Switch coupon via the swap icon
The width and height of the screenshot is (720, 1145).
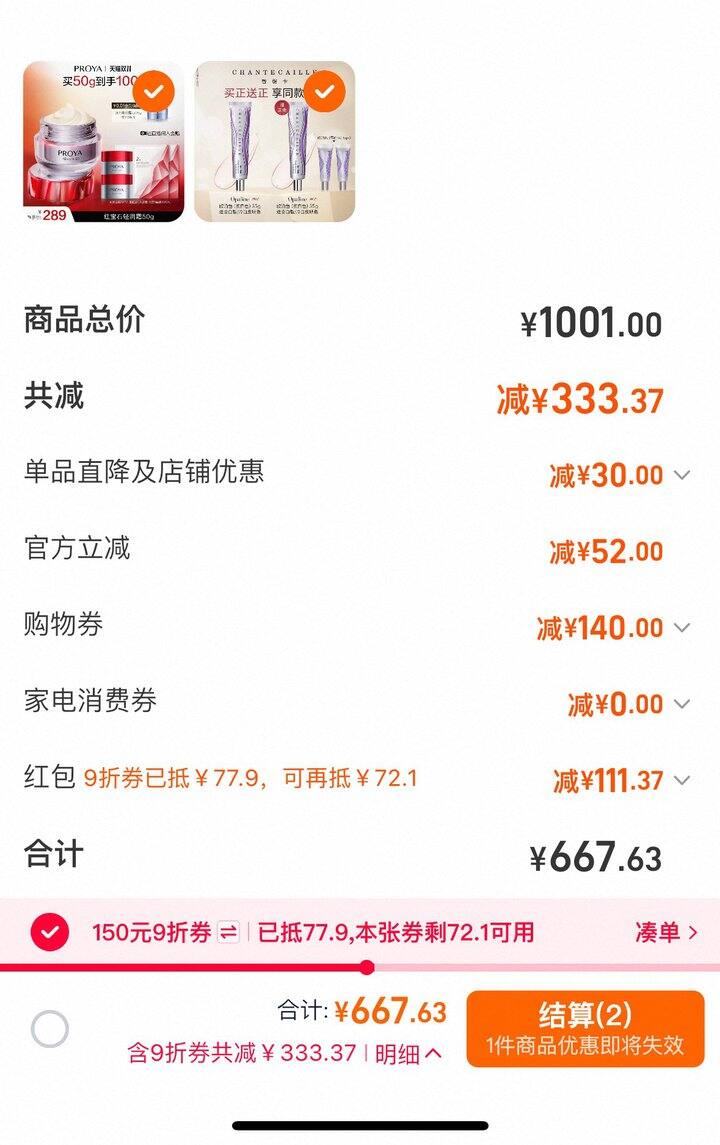pos(229,933)
